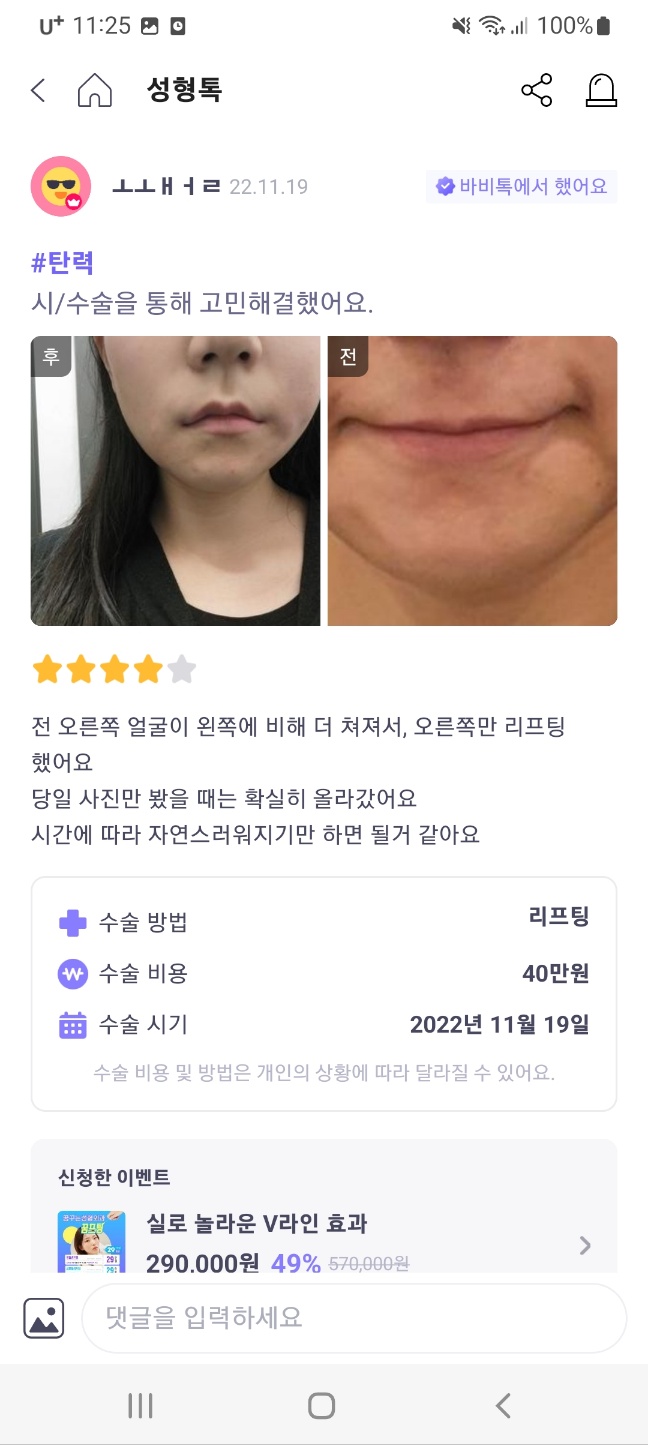Open the 실로 놀라운 V라인 효과 event

pos(324,1240)
